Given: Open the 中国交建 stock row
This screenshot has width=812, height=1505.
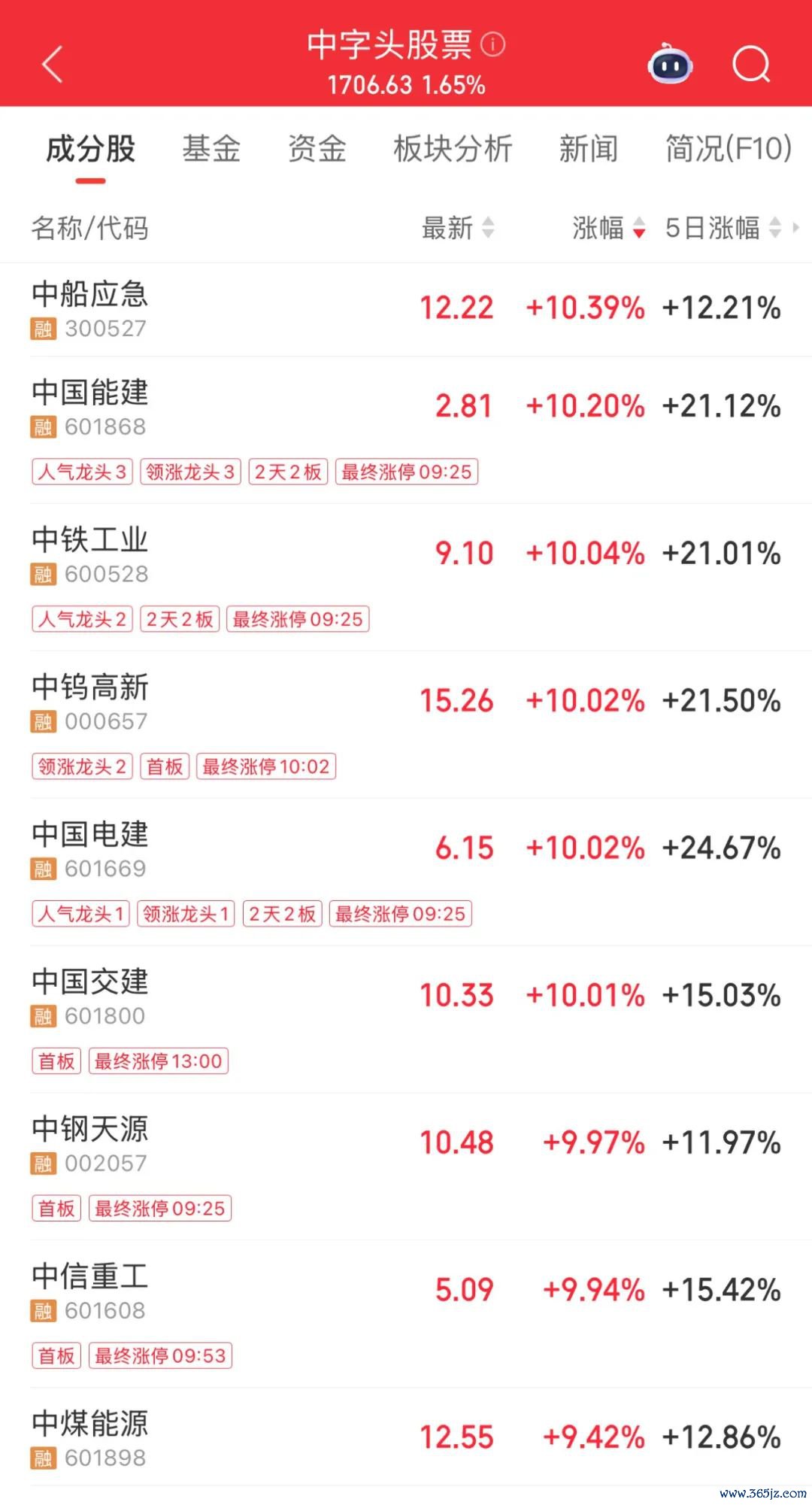Looking at the screenshot, I should pyautogui.click(x=406, y=1020).
